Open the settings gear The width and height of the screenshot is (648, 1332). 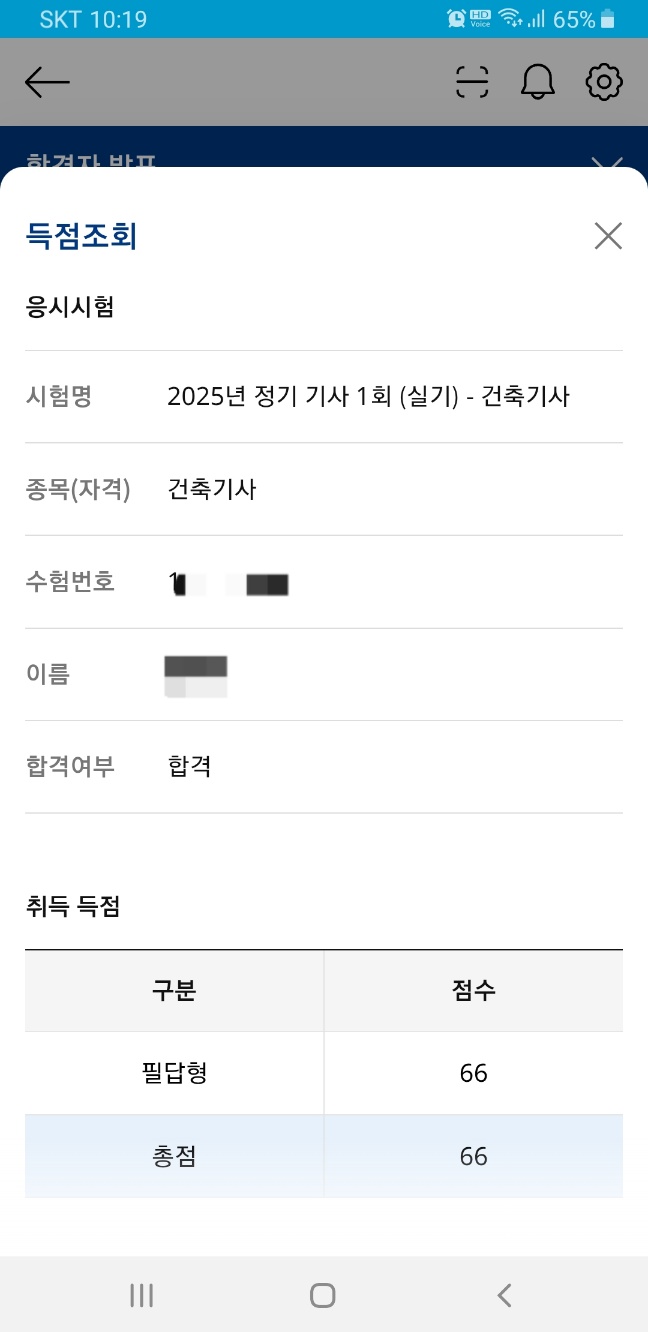(604, 82)
